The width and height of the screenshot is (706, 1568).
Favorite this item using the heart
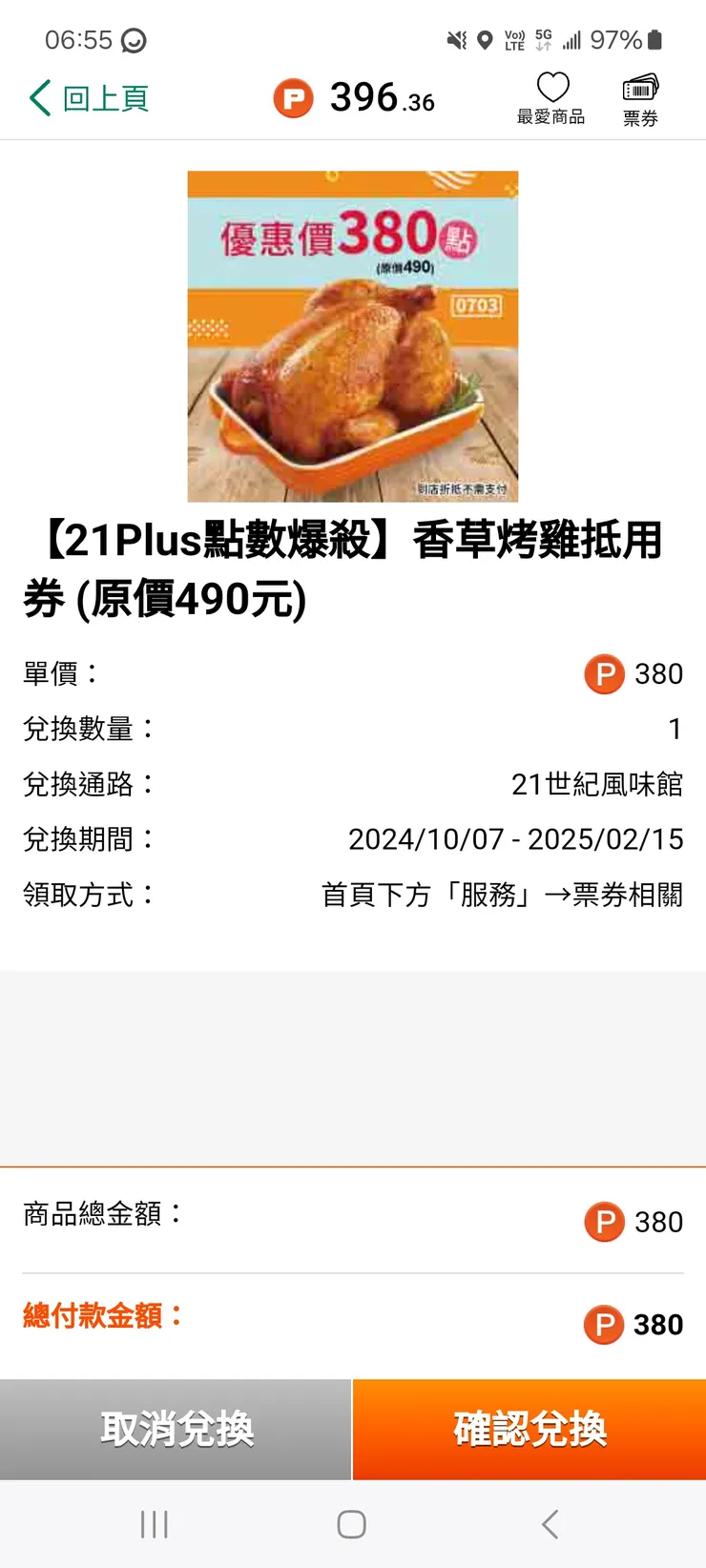coord(551,88)
